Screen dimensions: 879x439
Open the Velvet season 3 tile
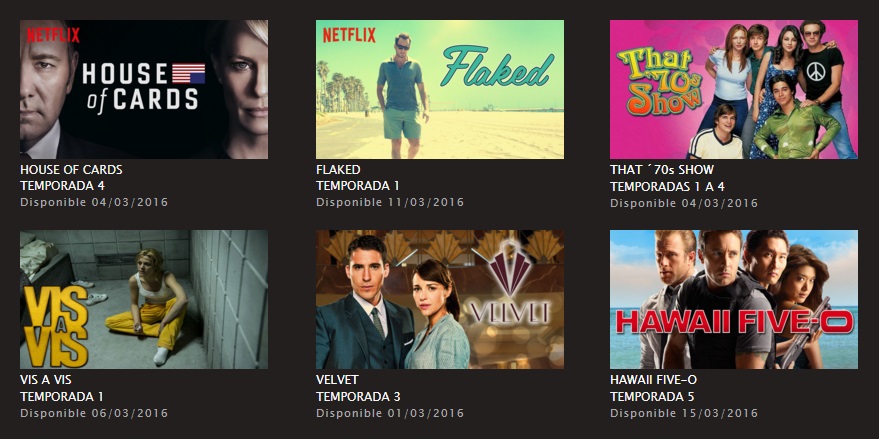point(439,299)
